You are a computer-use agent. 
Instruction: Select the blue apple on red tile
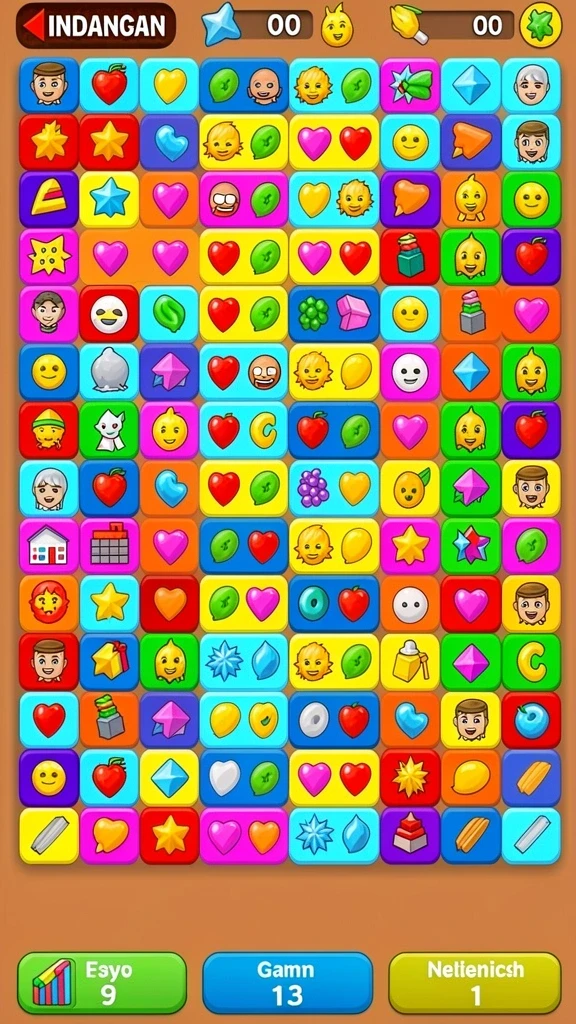click(531, 720)
